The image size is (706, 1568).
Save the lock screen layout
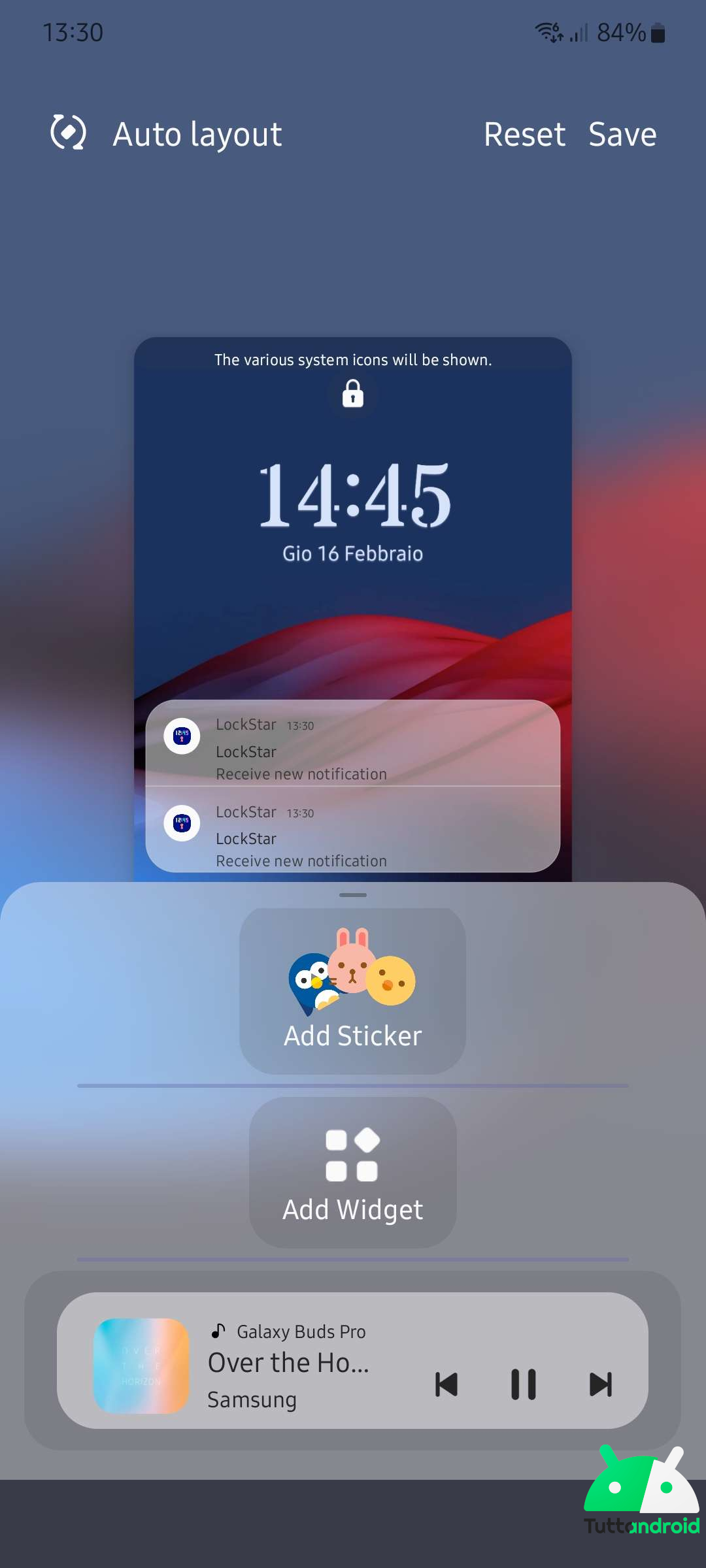622,135
